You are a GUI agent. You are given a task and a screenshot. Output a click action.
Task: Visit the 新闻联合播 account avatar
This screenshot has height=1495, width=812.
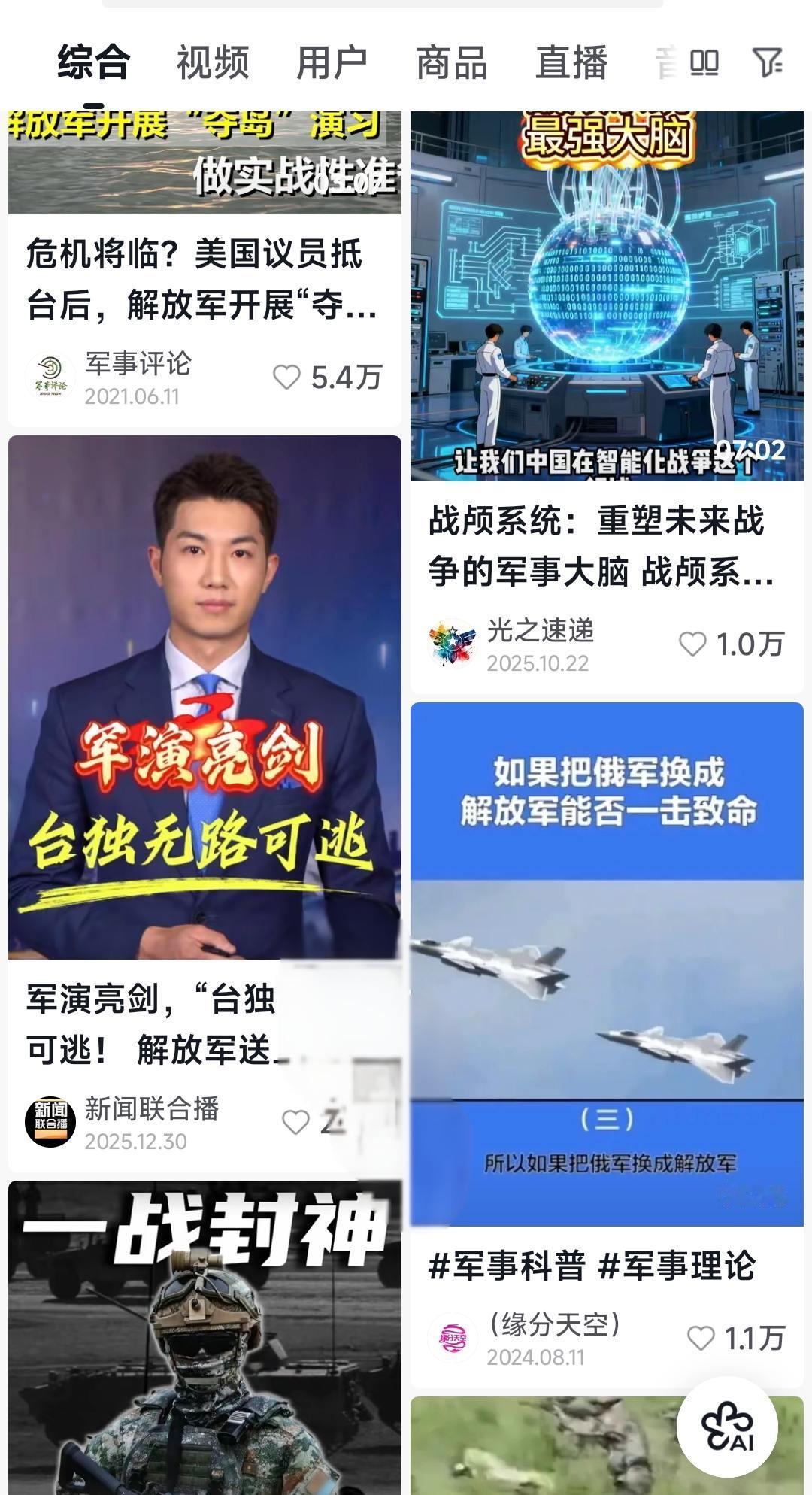[x=50, y=1121]
